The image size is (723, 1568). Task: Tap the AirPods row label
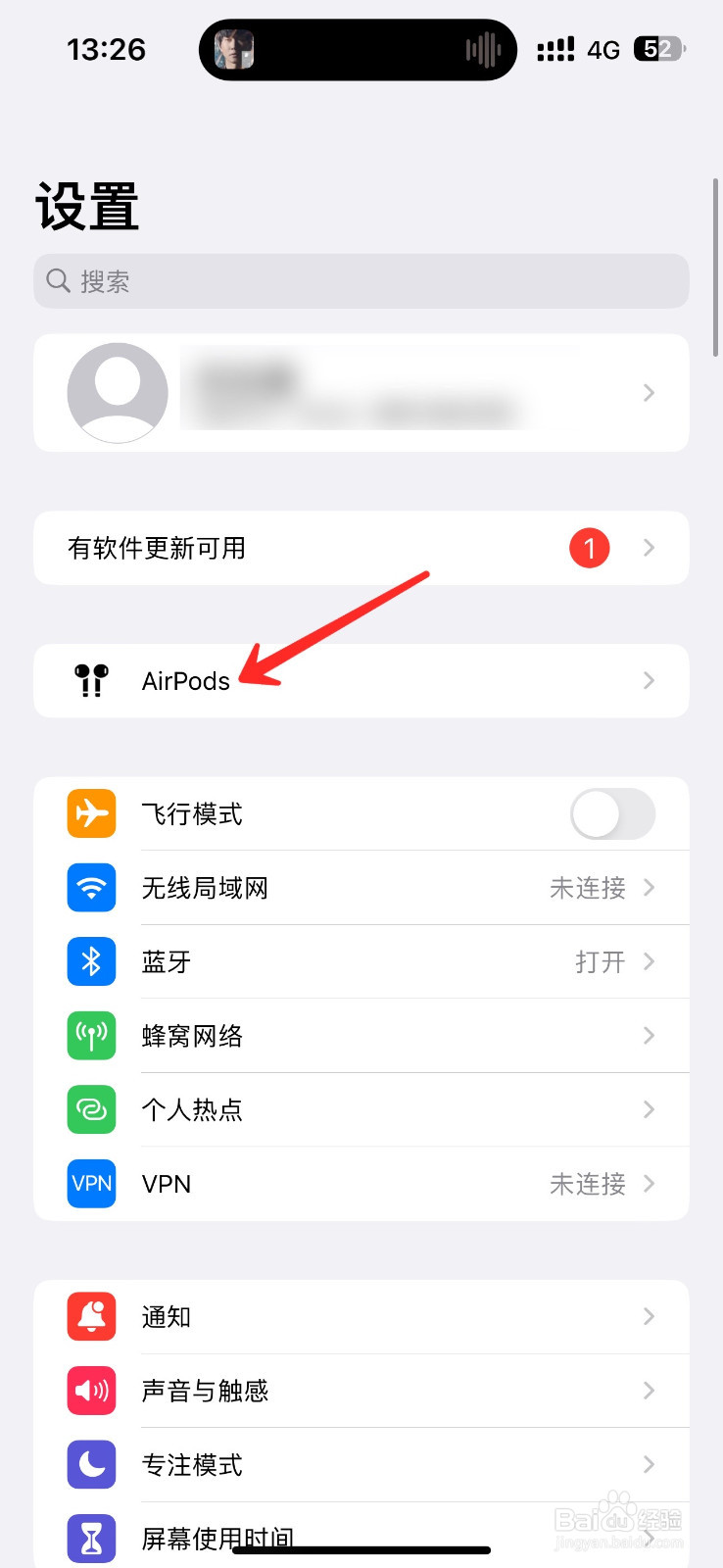click(186, 680)
